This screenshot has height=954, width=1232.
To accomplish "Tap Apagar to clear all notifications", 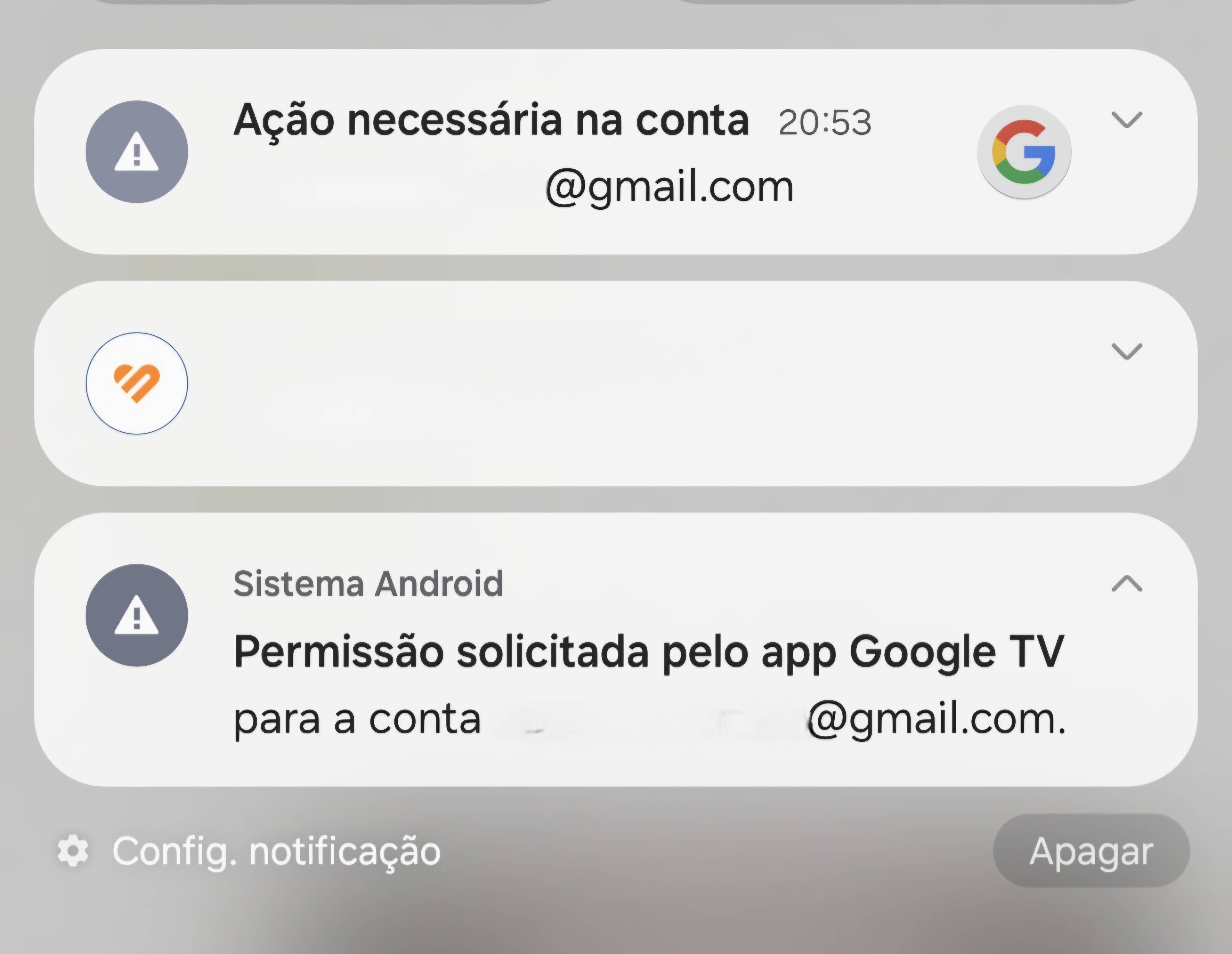I will pos(1091,851).
